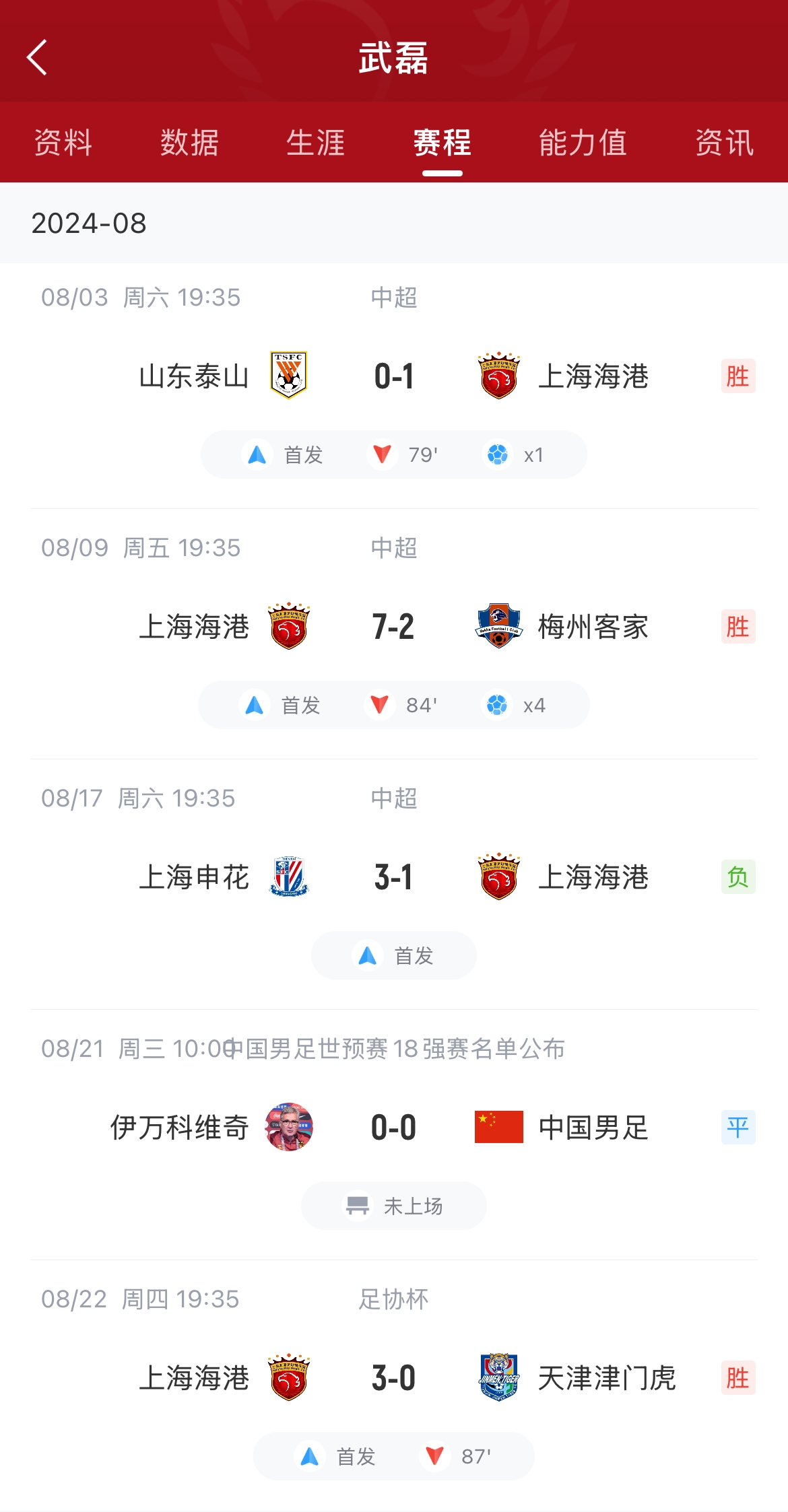Select the 生涯 tab
This screenshot has width=788, height=1512.
(315, 143)
